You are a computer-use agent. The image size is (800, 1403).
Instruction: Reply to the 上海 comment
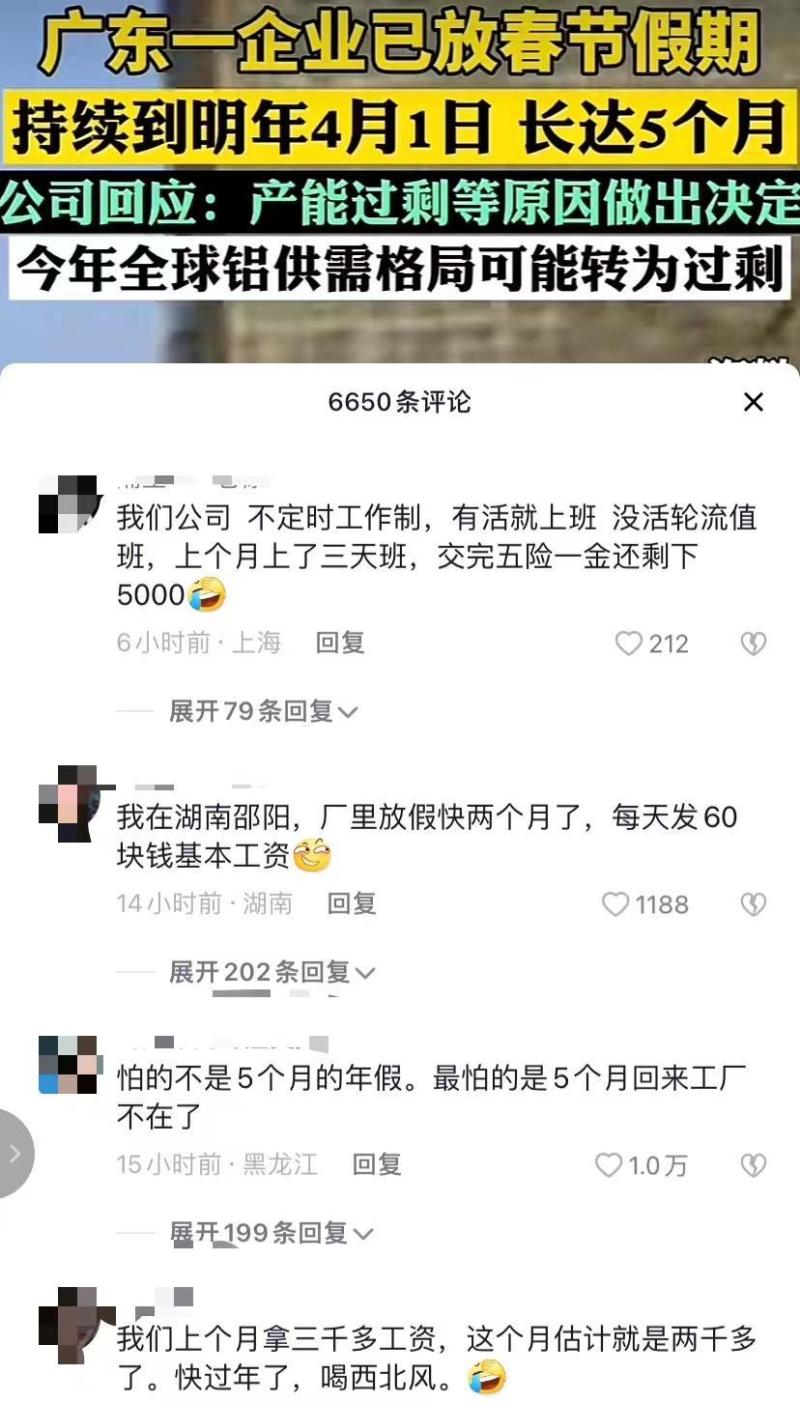[340, 643]
